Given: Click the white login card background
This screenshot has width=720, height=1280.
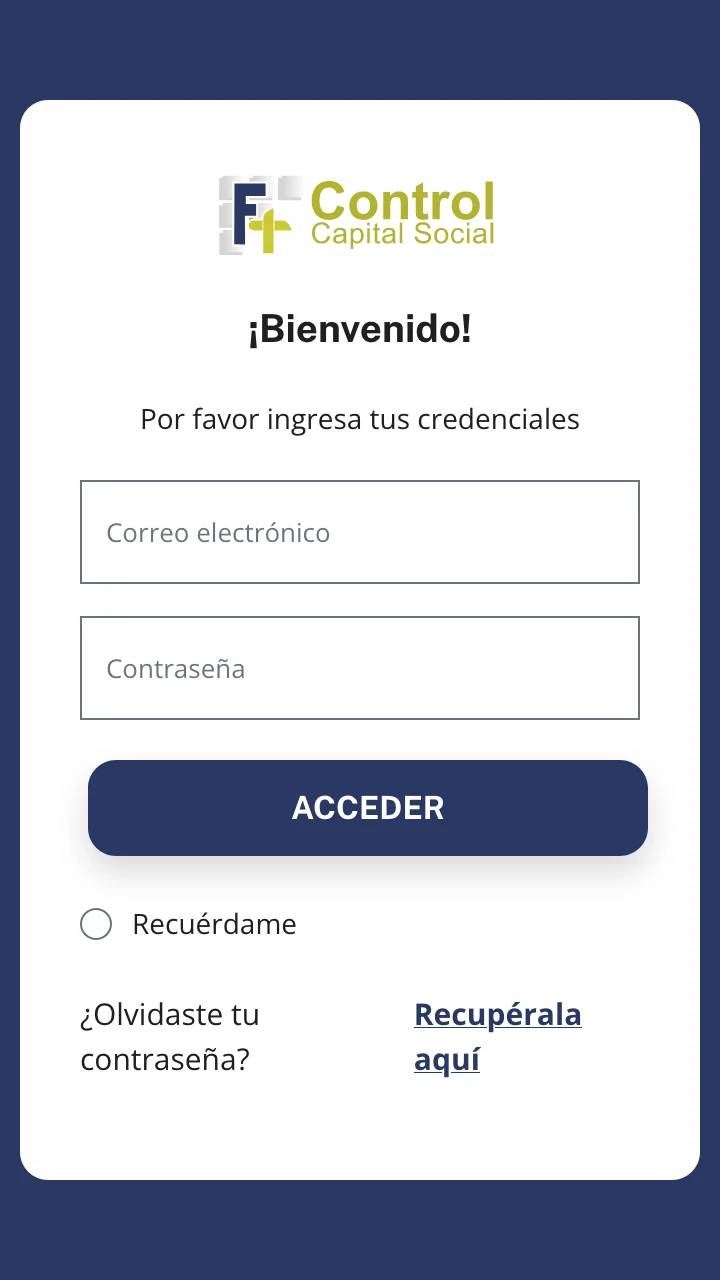Looking at the screenshot, I should [360, 1130].
